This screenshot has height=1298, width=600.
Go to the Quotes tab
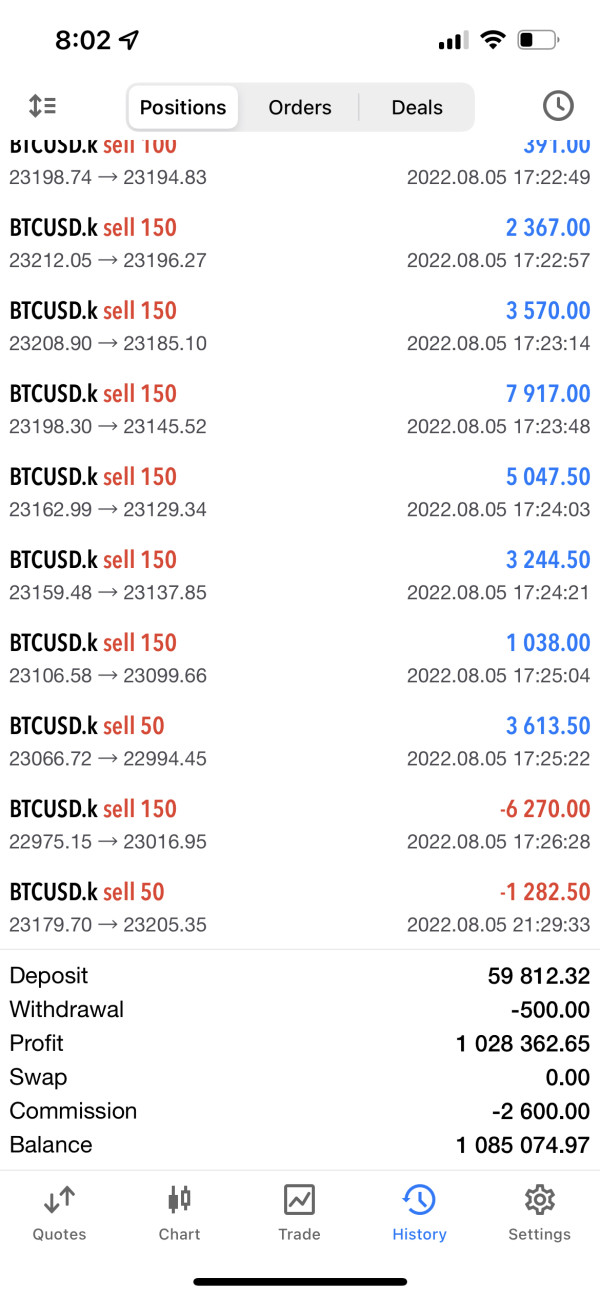59,1212
